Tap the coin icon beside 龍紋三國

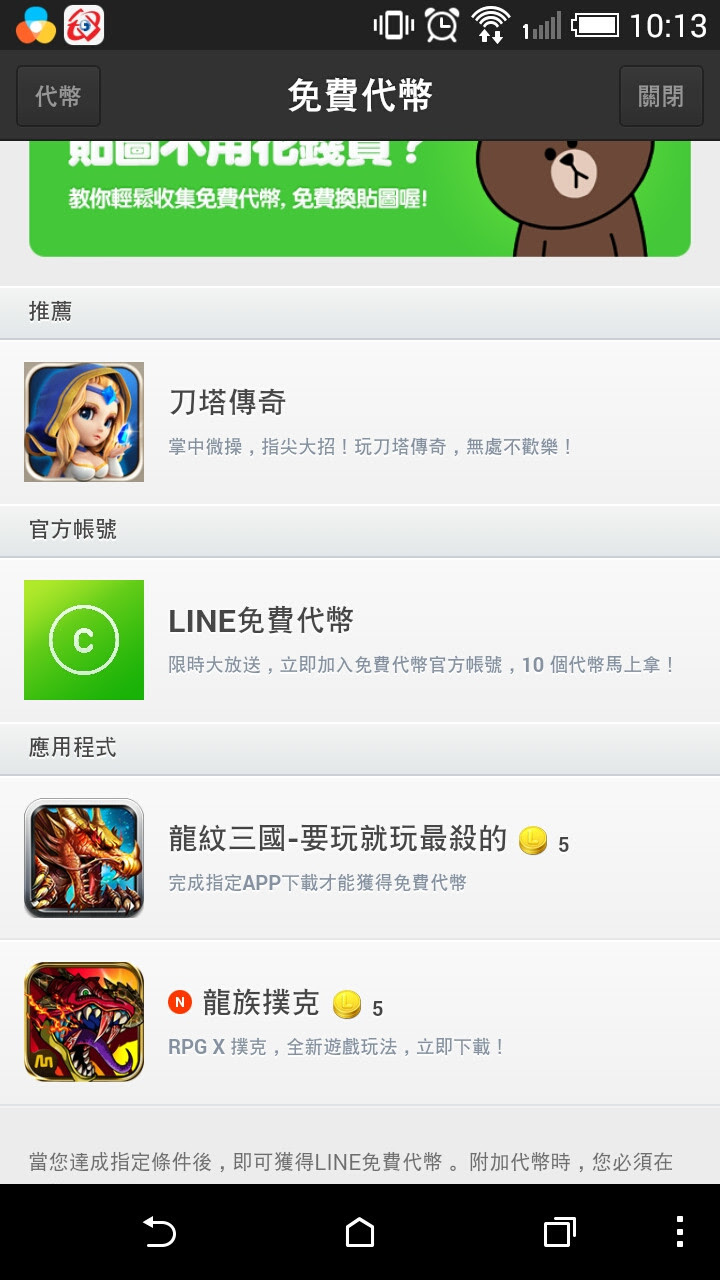(x=534, y=843)
